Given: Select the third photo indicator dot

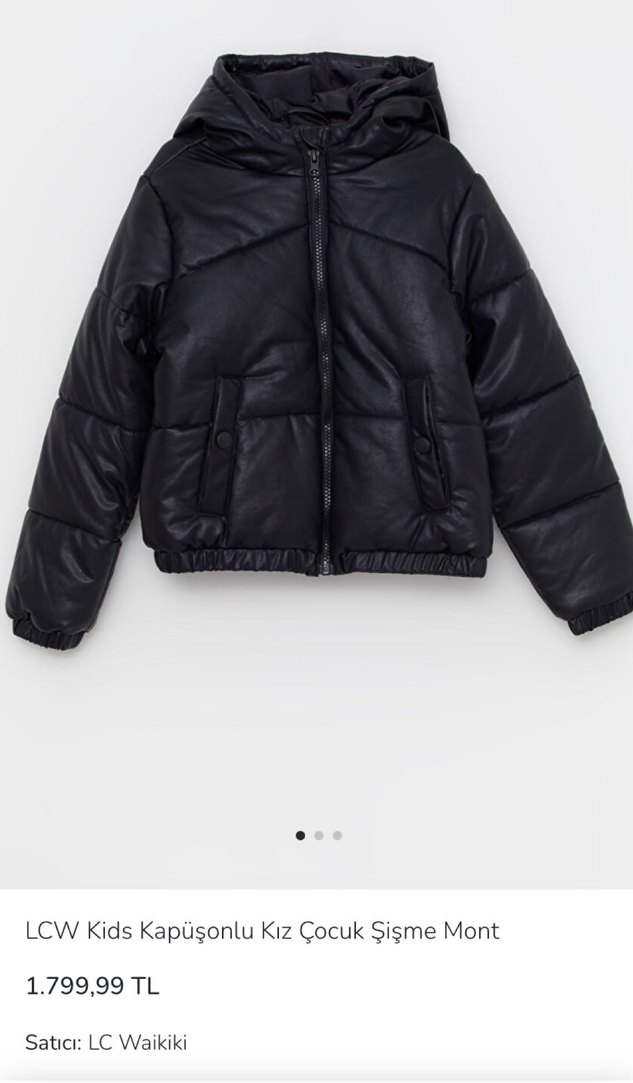Looking at the screenshot, I should click(338, 835).
